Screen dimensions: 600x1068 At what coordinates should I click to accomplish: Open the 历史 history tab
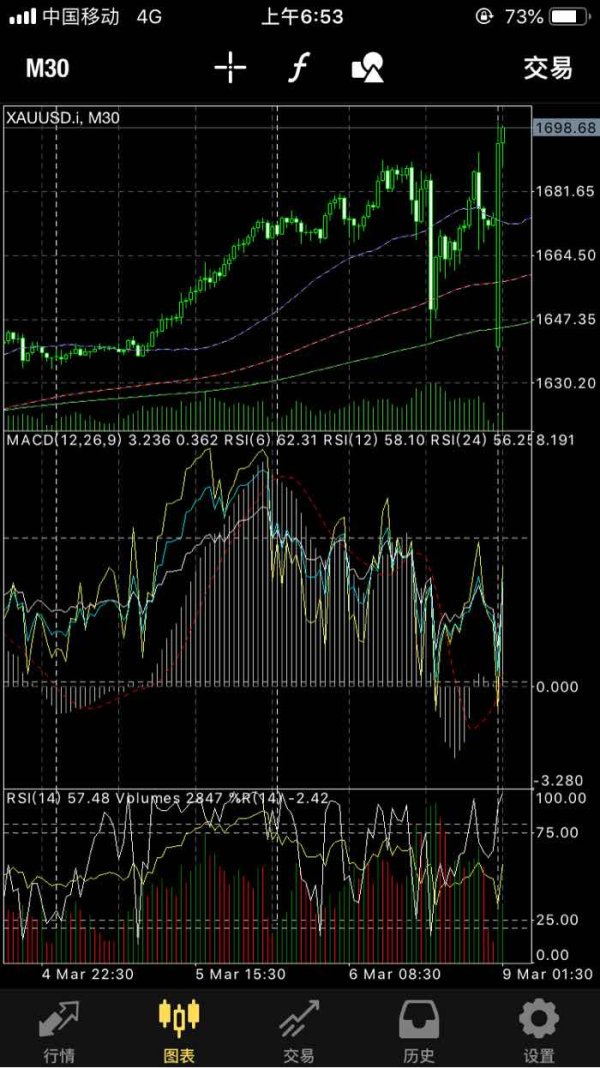[419, 1030]
